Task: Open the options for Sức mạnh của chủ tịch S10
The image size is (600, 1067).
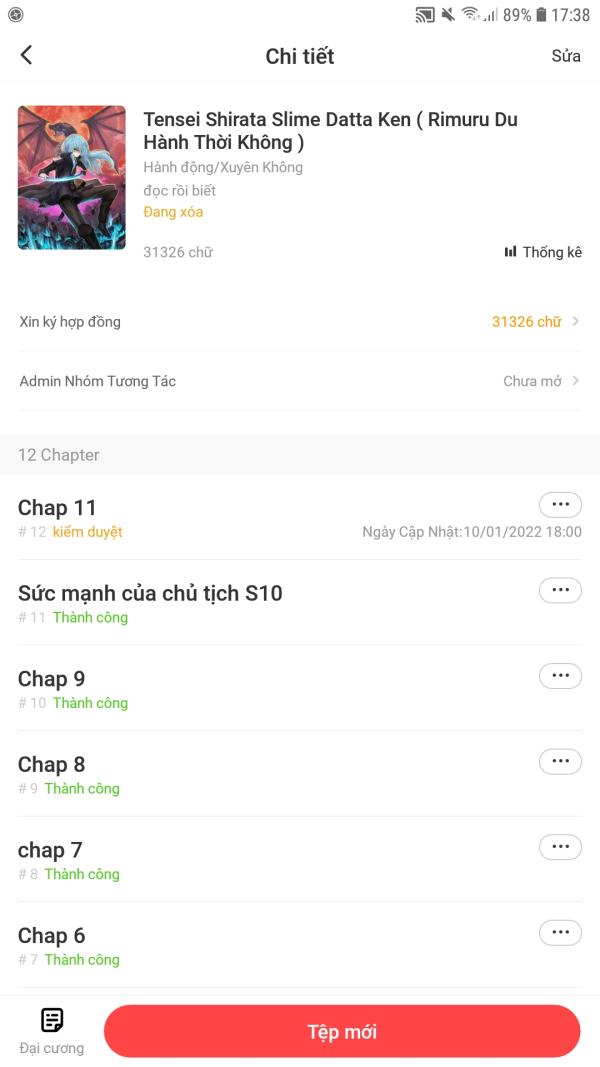Action: coord(560,590)
